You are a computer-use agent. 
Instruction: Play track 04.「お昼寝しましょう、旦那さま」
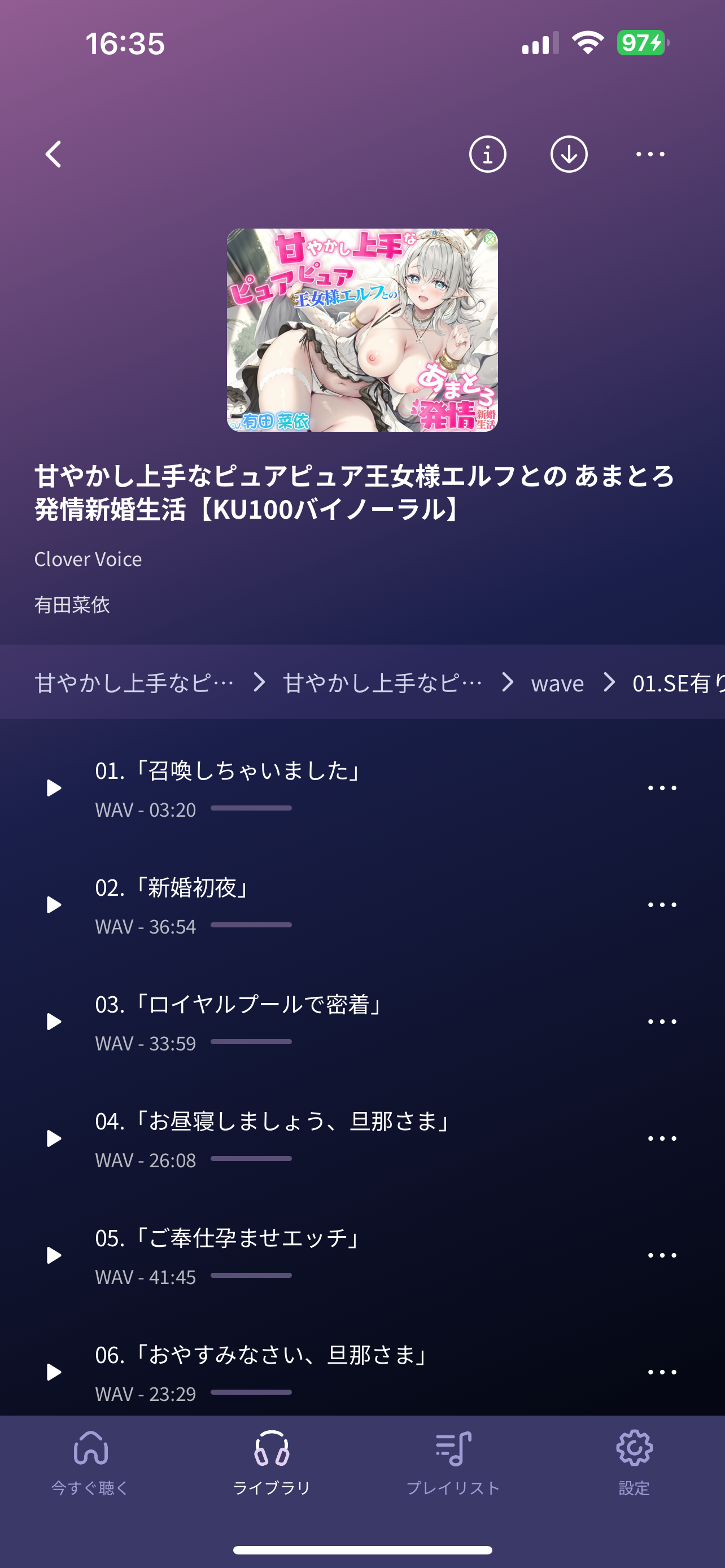pos(54,1138)
